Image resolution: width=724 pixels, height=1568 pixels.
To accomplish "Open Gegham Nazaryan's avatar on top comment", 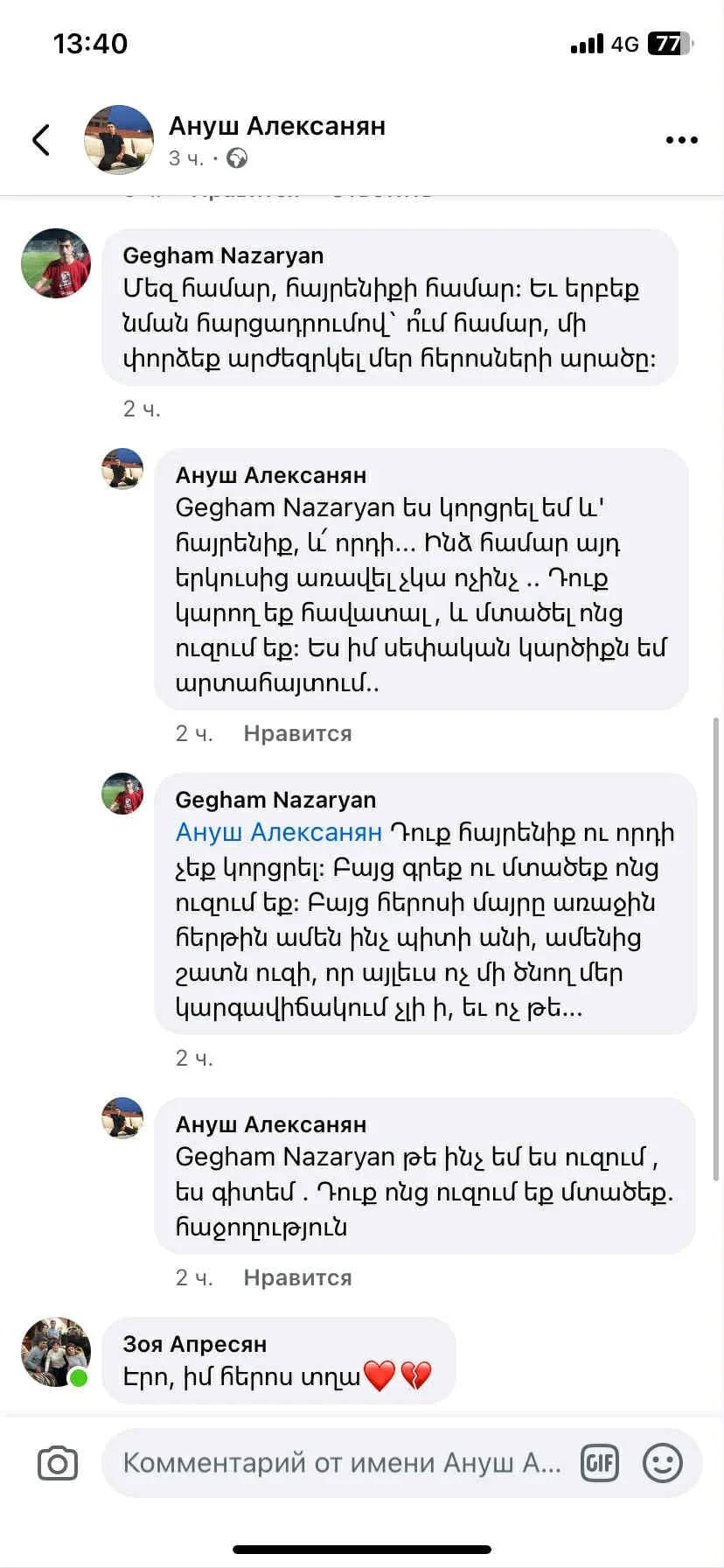I will [56, 263].
